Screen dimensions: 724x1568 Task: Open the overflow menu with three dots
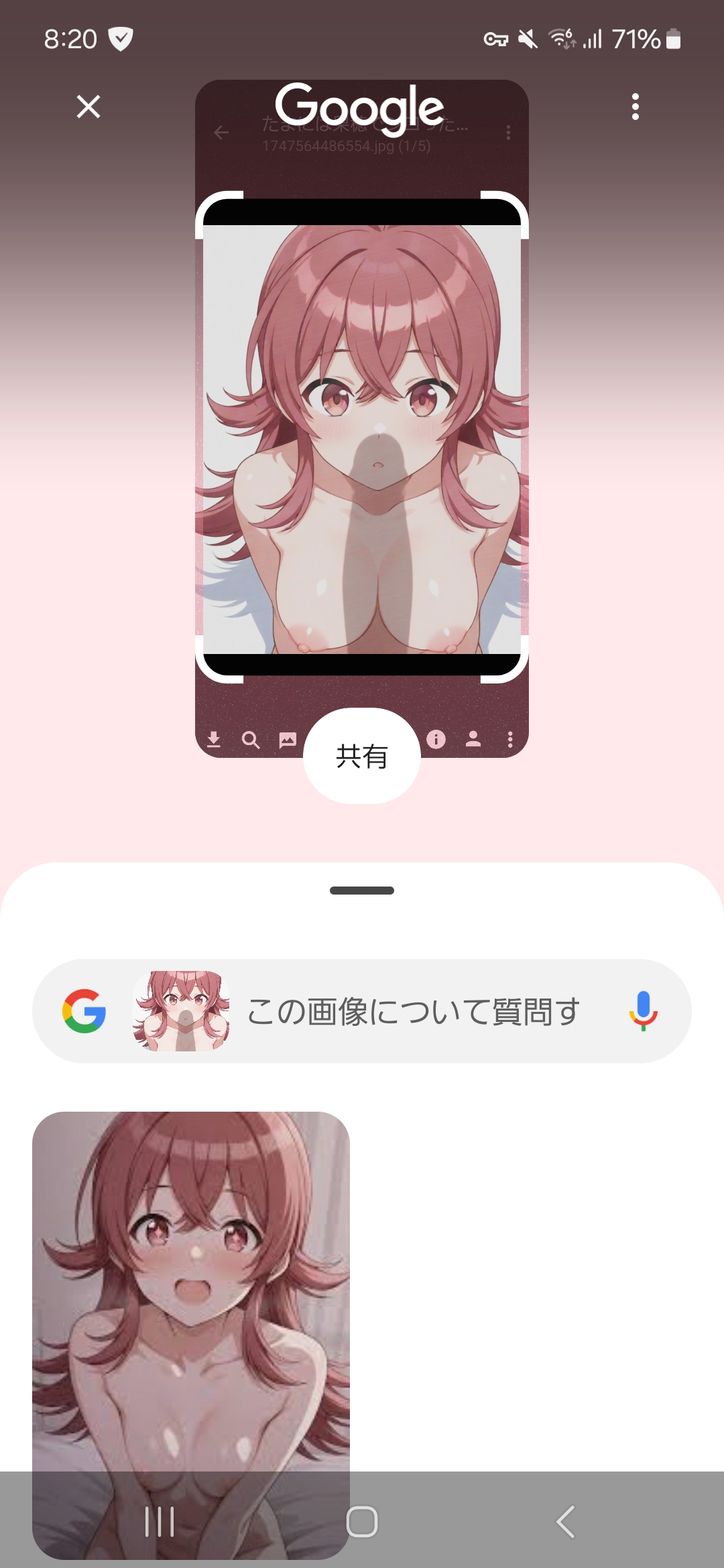click(x=635, y=107)
